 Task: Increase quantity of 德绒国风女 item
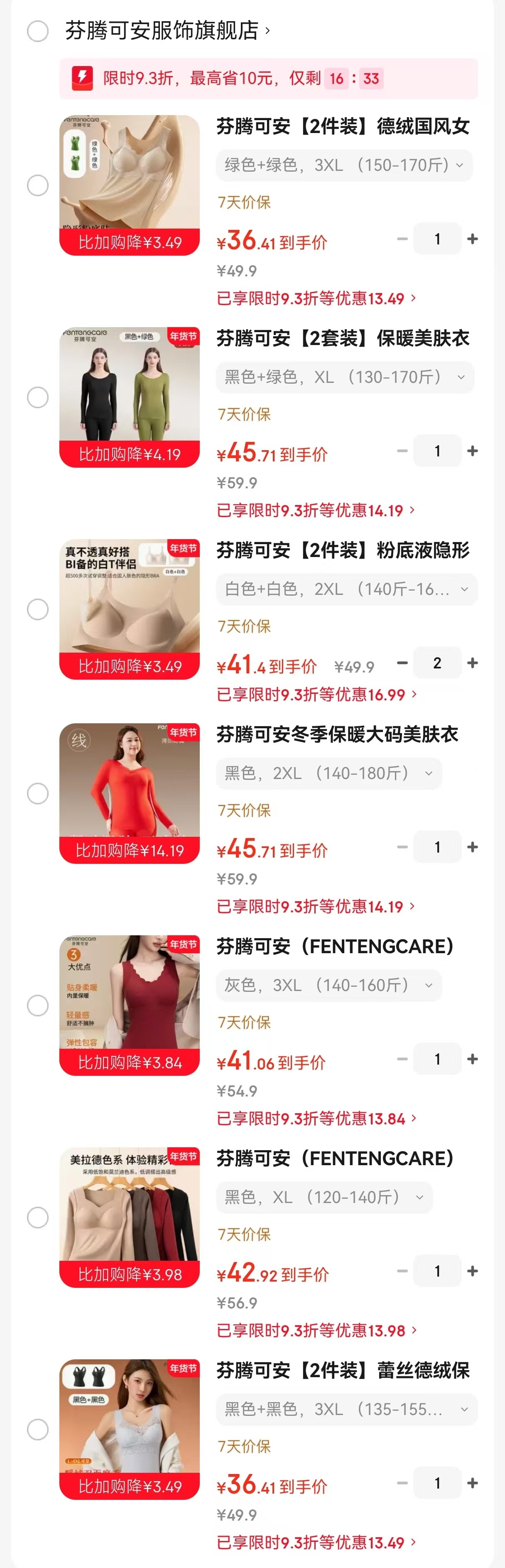pyautogui.click(x=472, y=239)
